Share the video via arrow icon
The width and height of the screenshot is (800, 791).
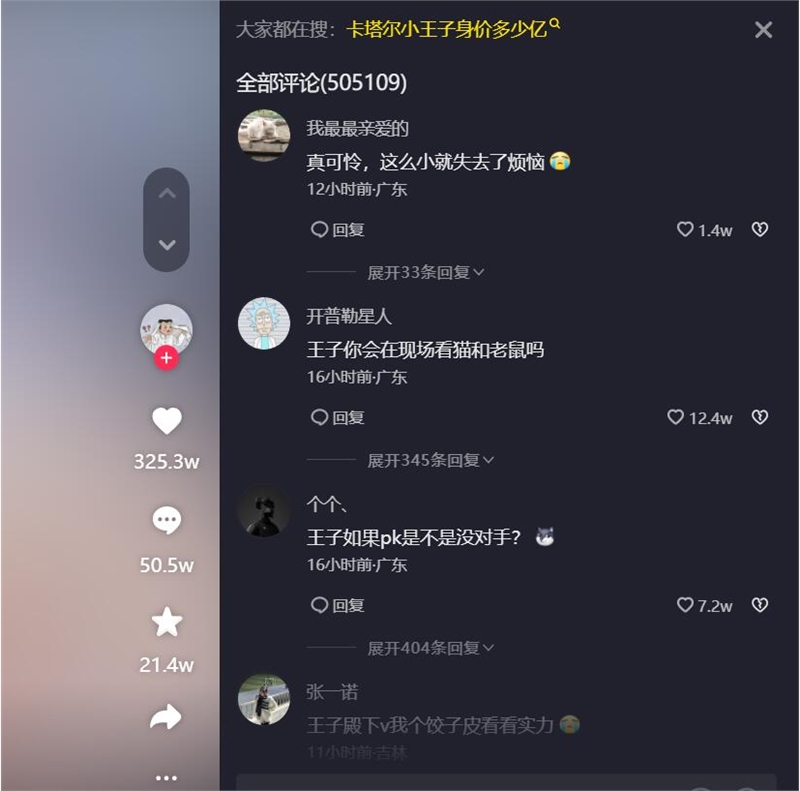coord(166,716)
